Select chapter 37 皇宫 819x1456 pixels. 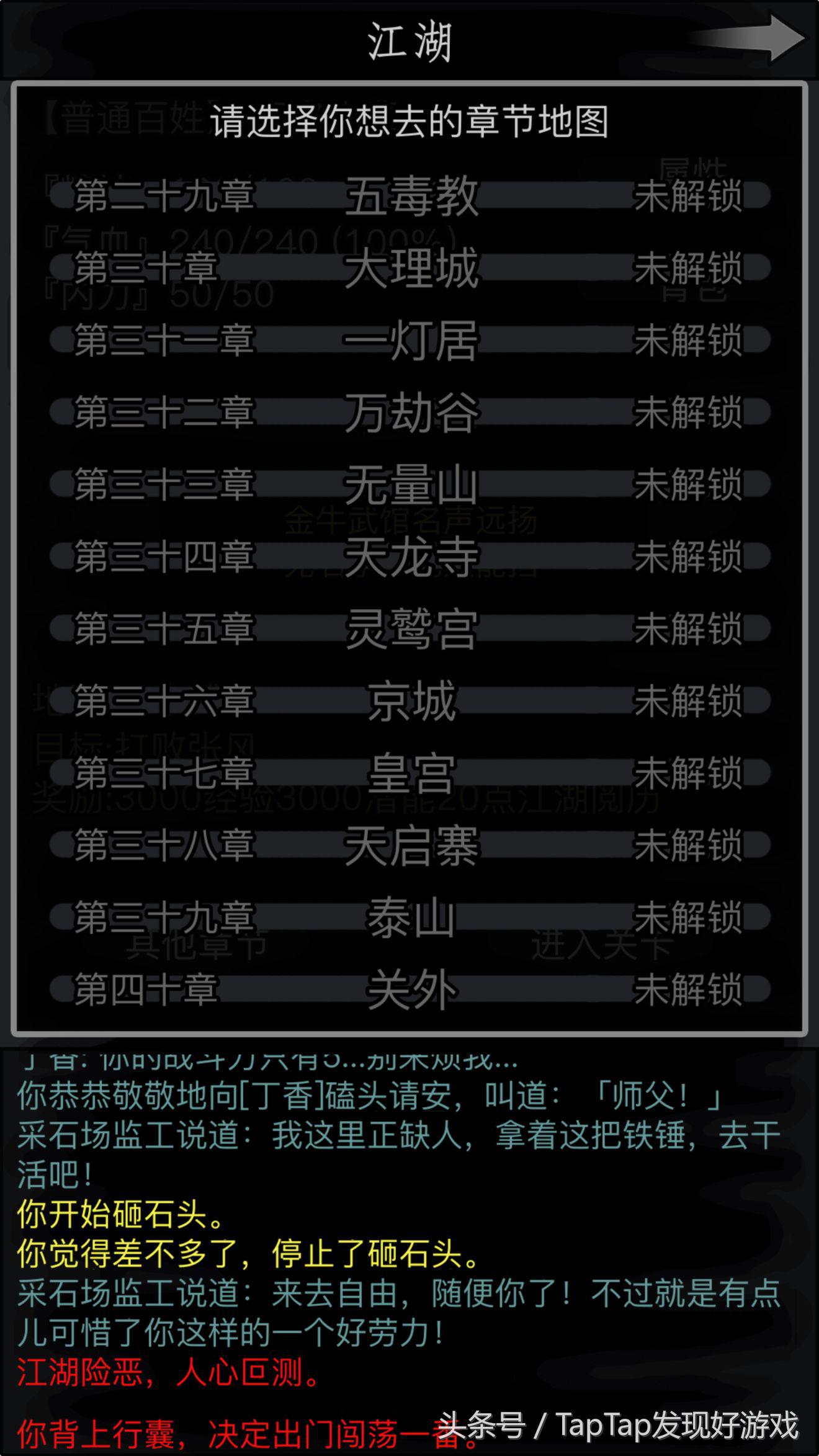409,772
